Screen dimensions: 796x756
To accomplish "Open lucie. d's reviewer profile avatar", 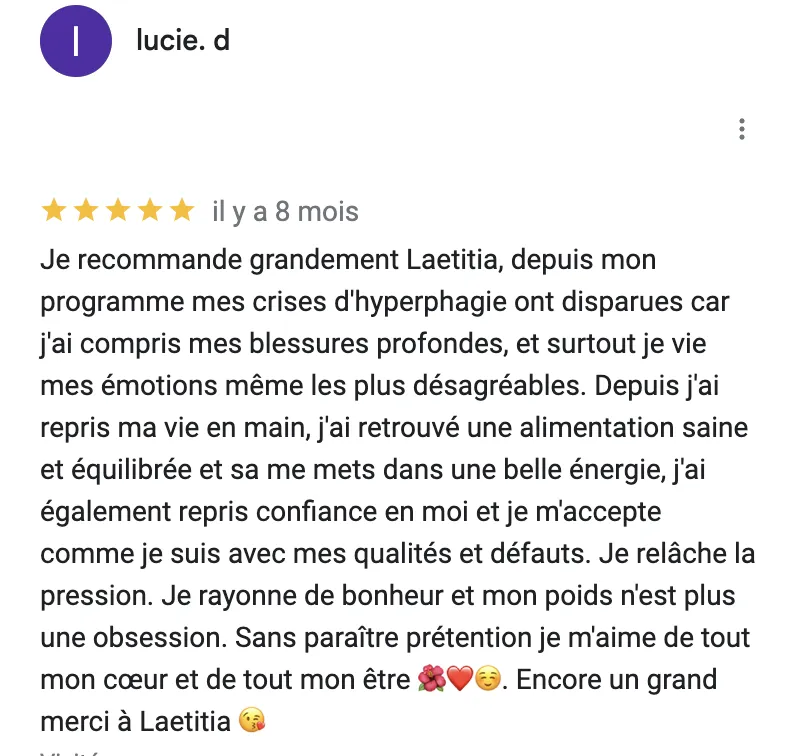I will pos(76,41).
